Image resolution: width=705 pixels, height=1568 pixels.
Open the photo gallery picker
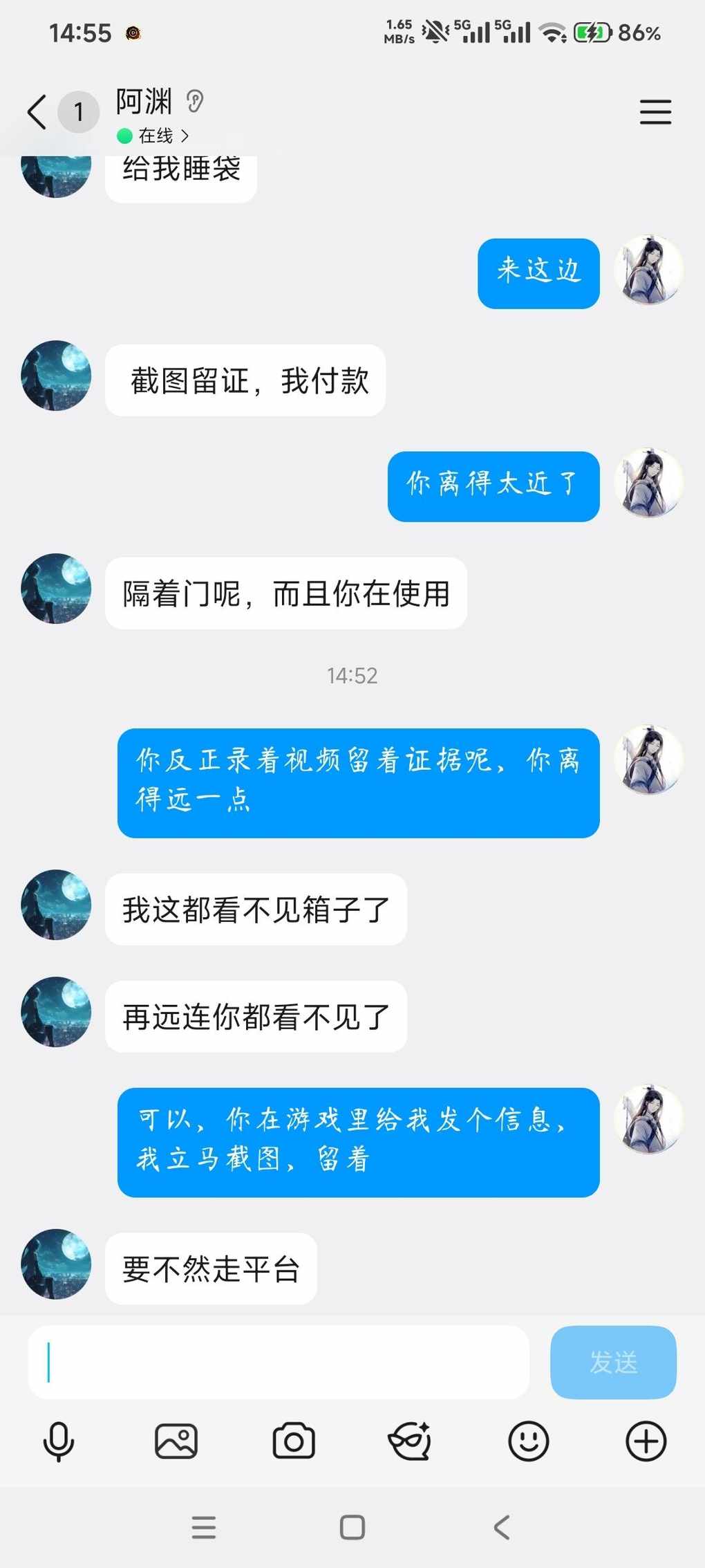click(176, 1441)
